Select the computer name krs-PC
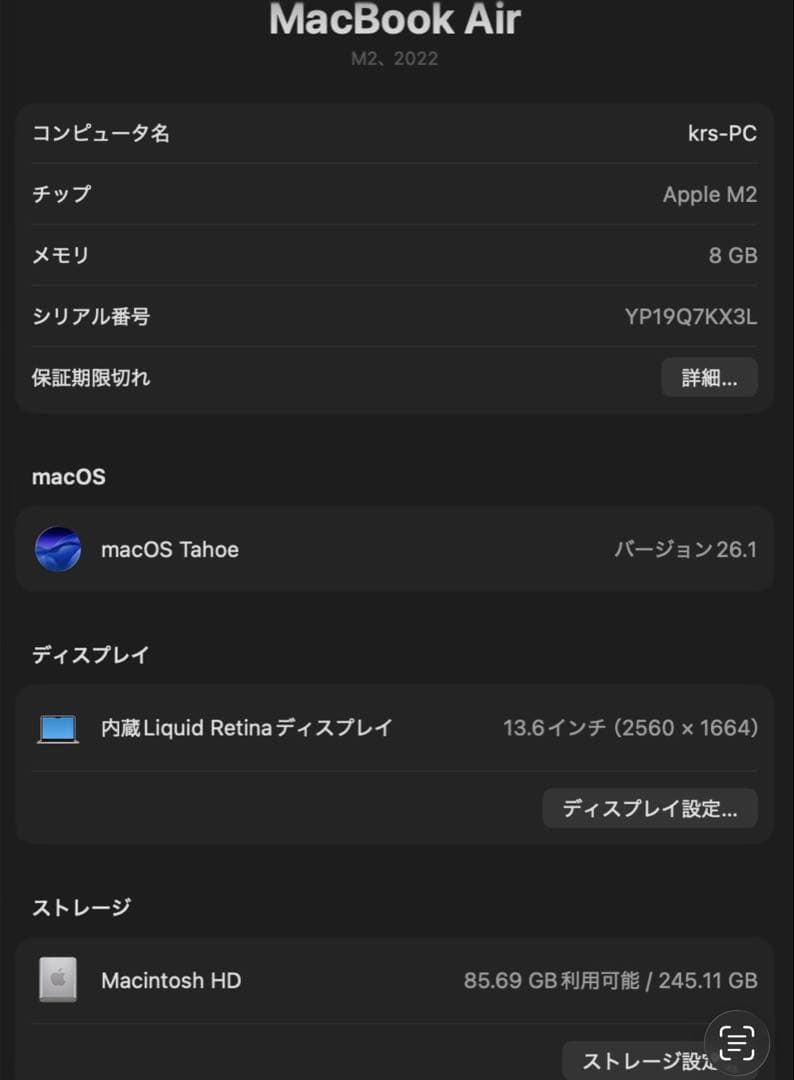794x1080 pixels. click(727, 134)
